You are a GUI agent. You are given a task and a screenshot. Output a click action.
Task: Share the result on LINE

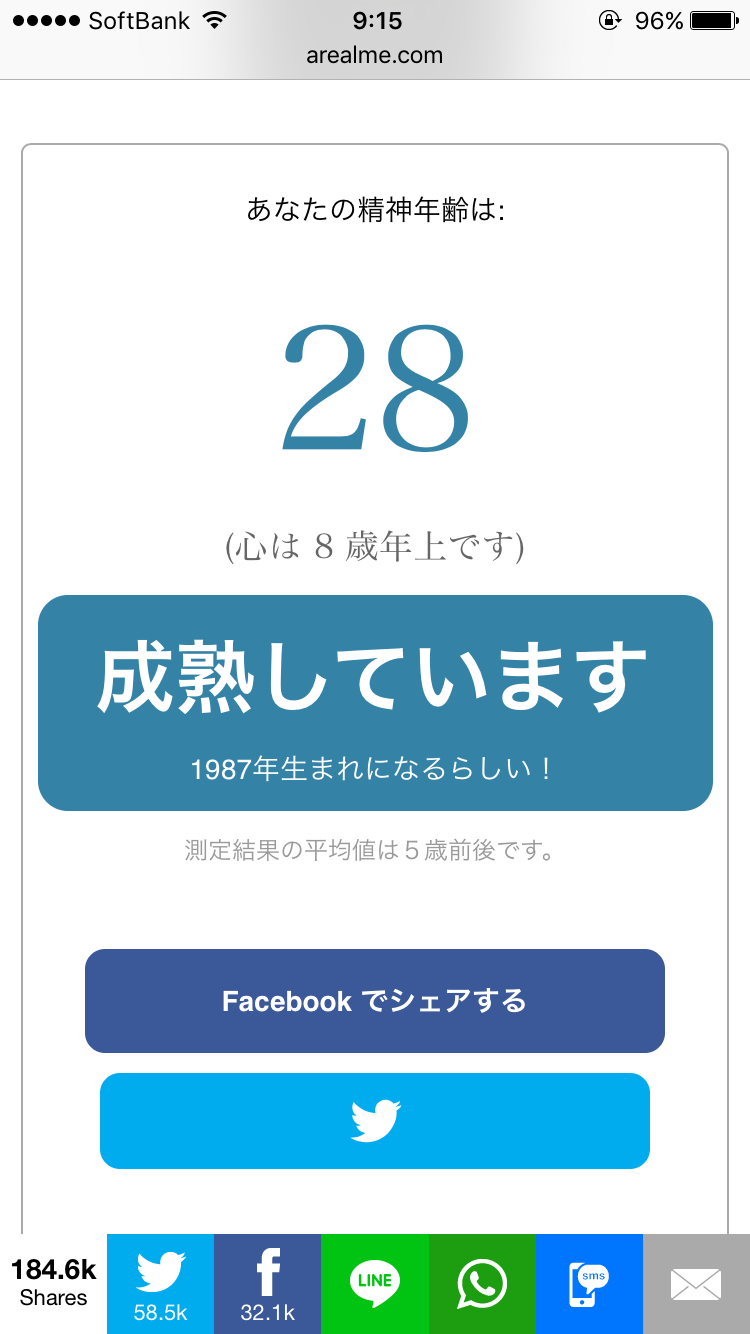click(375, 1284)
